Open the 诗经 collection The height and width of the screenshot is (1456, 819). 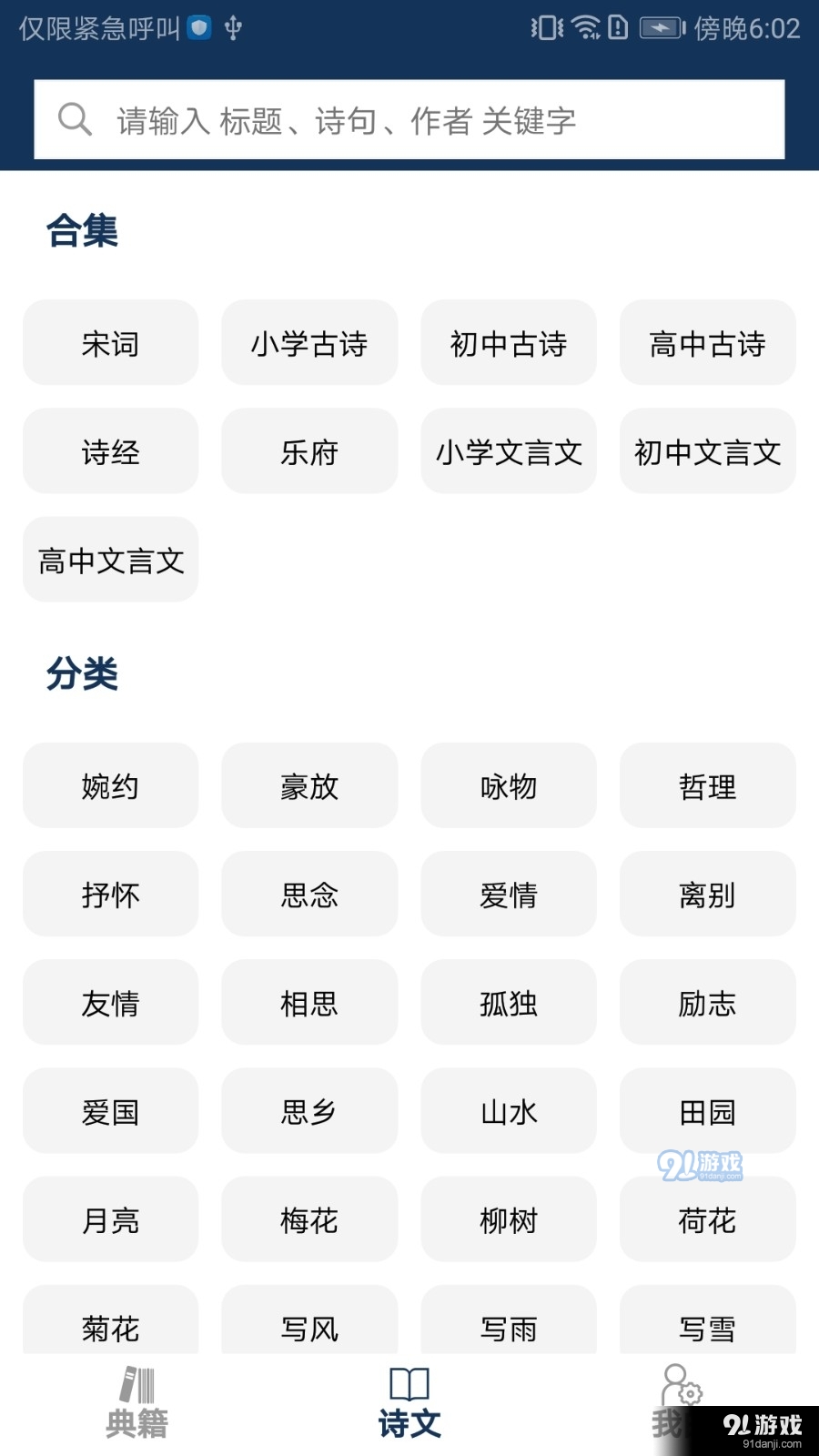click(x=109, y=451)
